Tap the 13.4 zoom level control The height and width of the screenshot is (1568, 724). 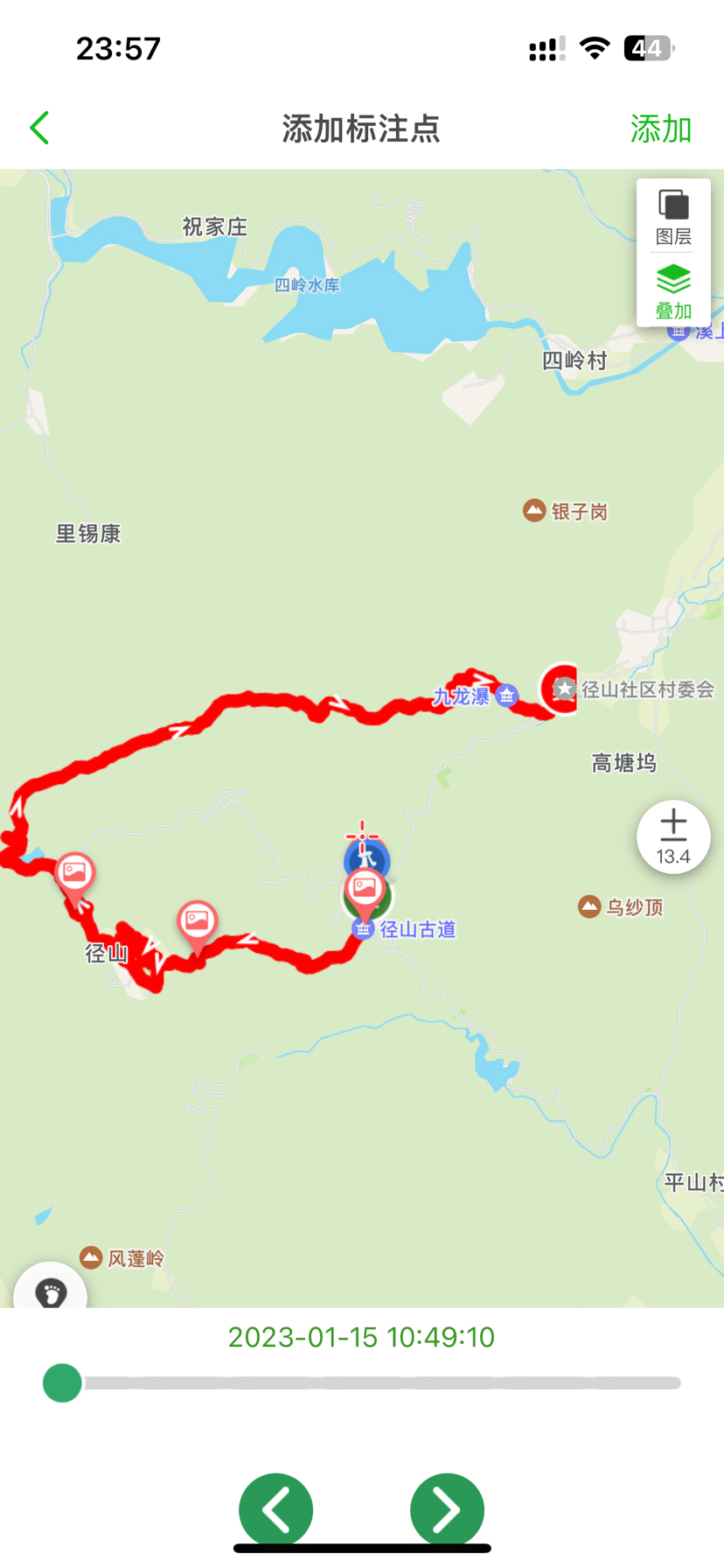673,837
